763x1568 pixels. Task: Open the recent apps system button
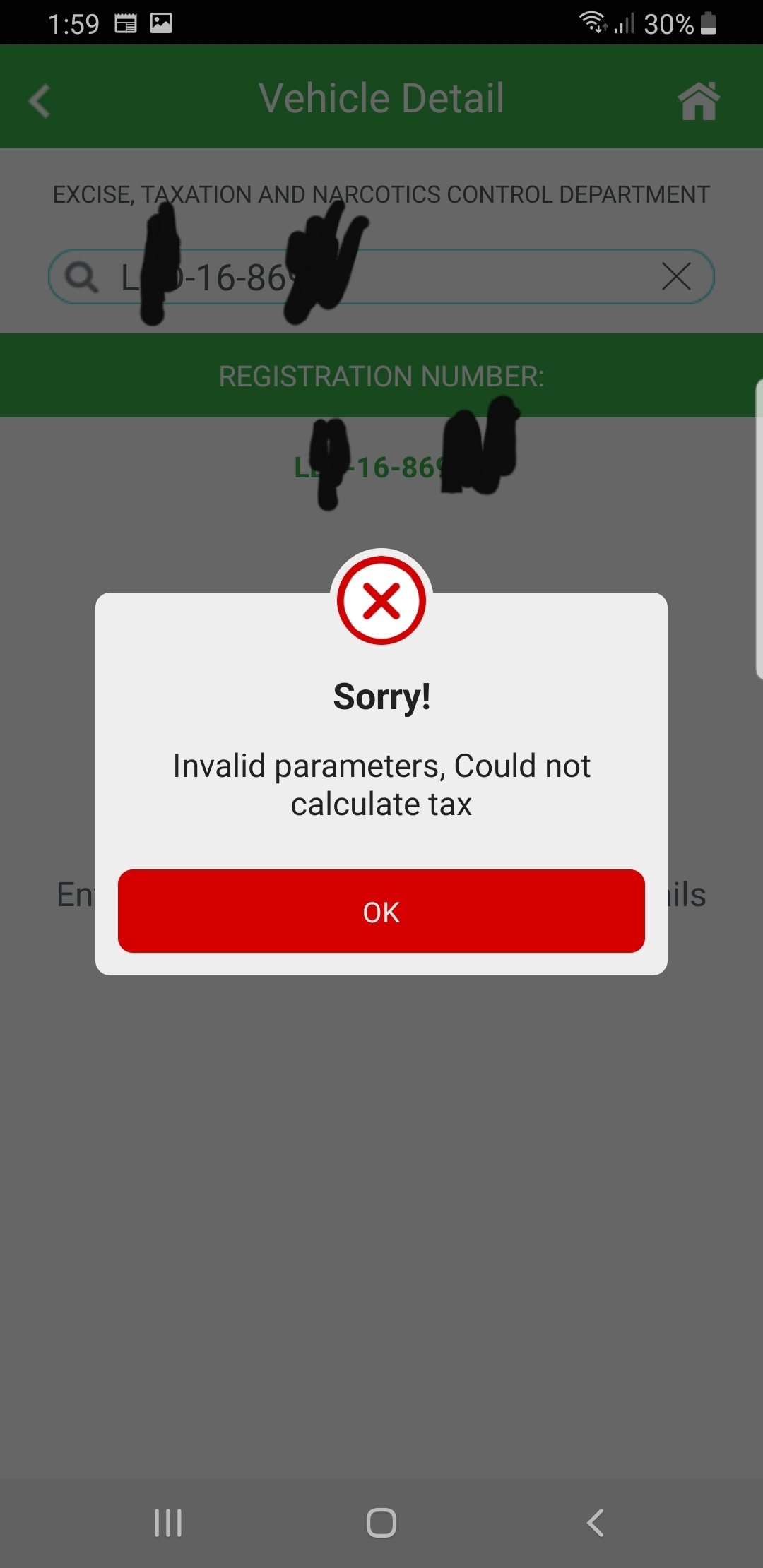click(x=168, y=1522)
